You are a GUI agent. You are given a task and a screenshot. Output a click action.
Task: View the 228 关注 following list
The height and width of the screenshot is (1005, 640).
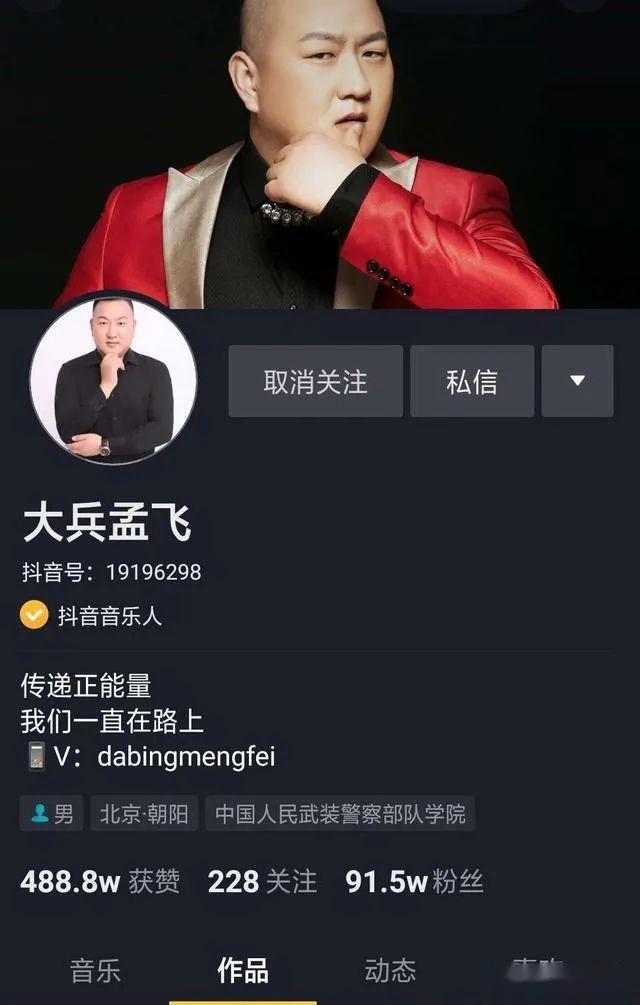pos(262,881)
